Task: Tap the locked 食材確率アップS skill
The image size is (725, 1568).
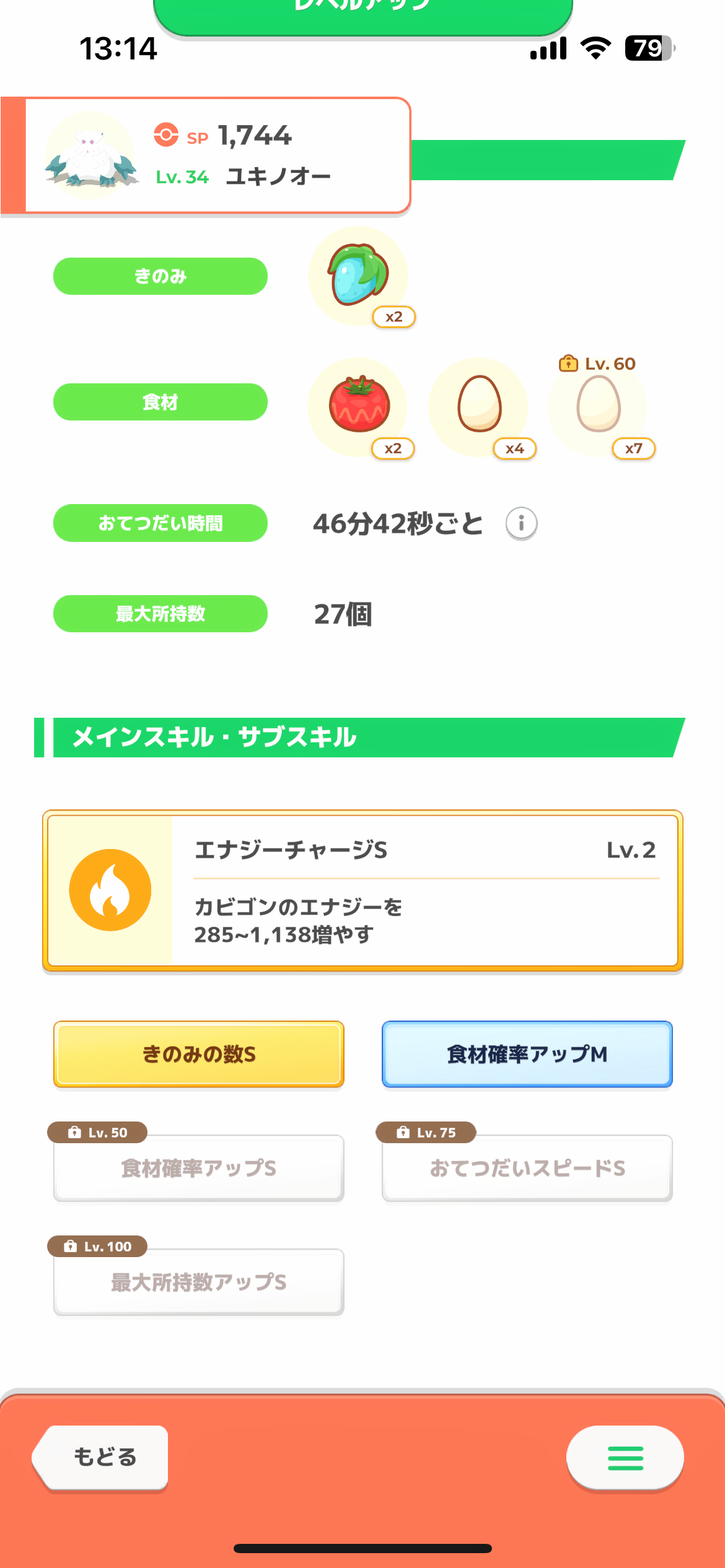Action: [x=199, y=1168]
